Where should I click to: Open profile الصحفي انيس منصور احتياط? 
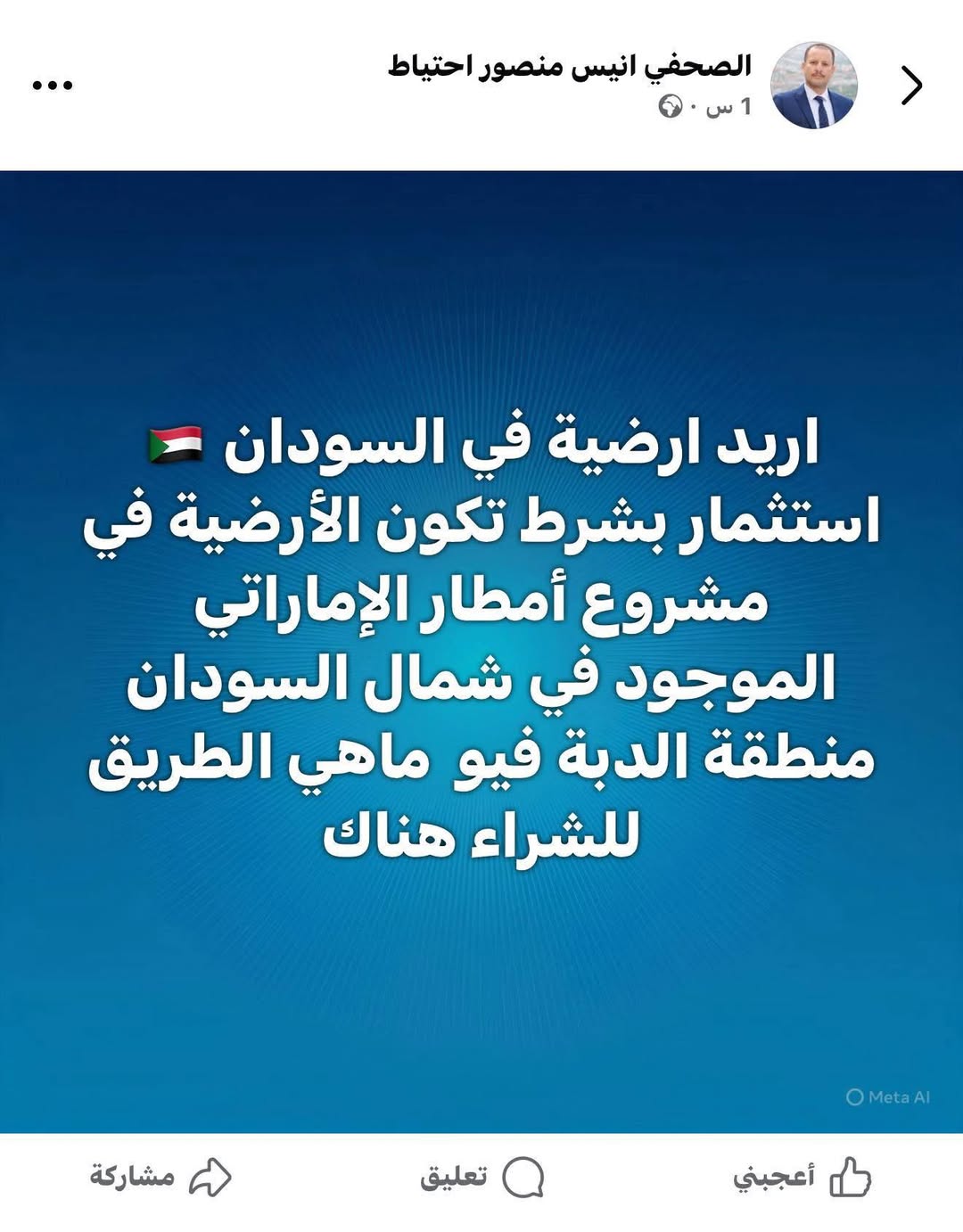(x=570, y=67)
